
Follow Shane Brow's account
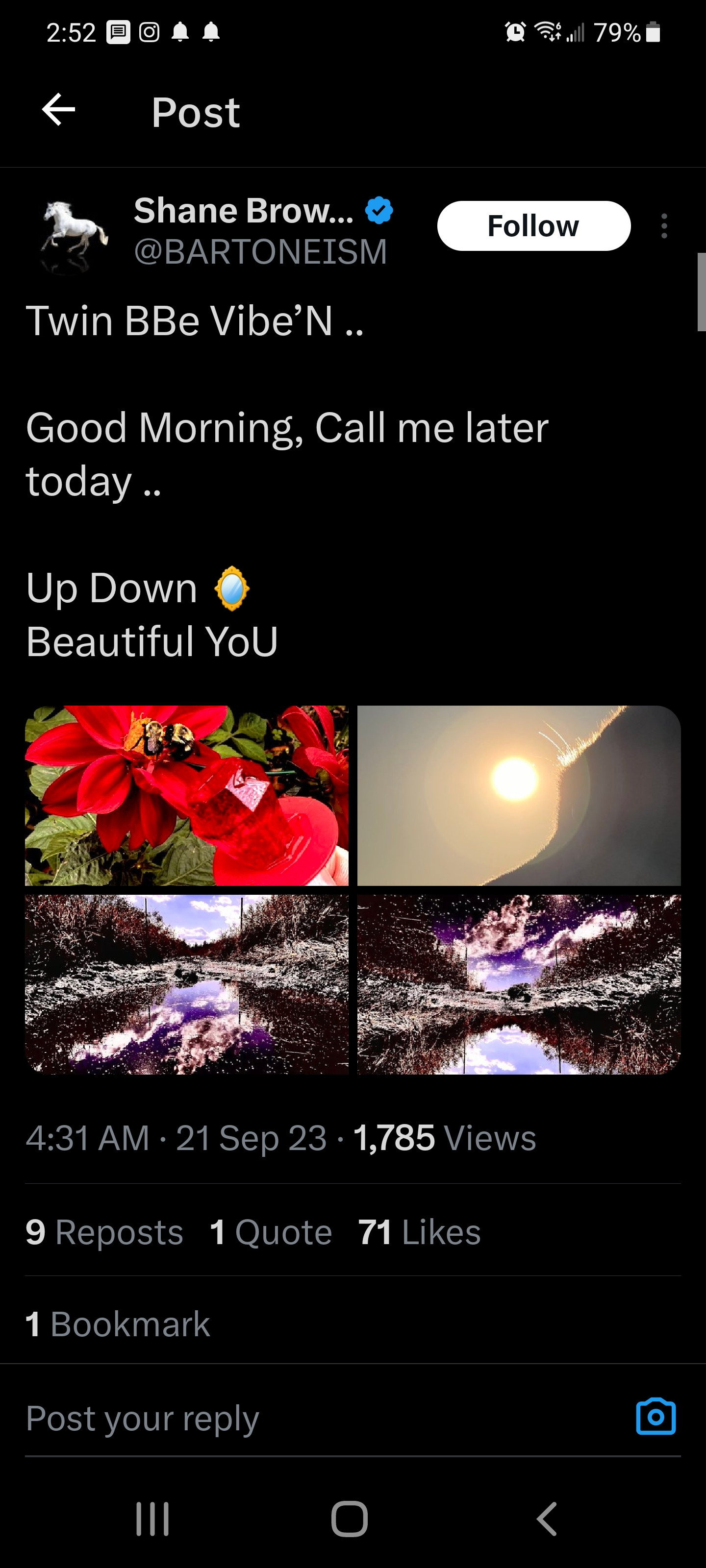pyautogui.click(x=533, y=226)
